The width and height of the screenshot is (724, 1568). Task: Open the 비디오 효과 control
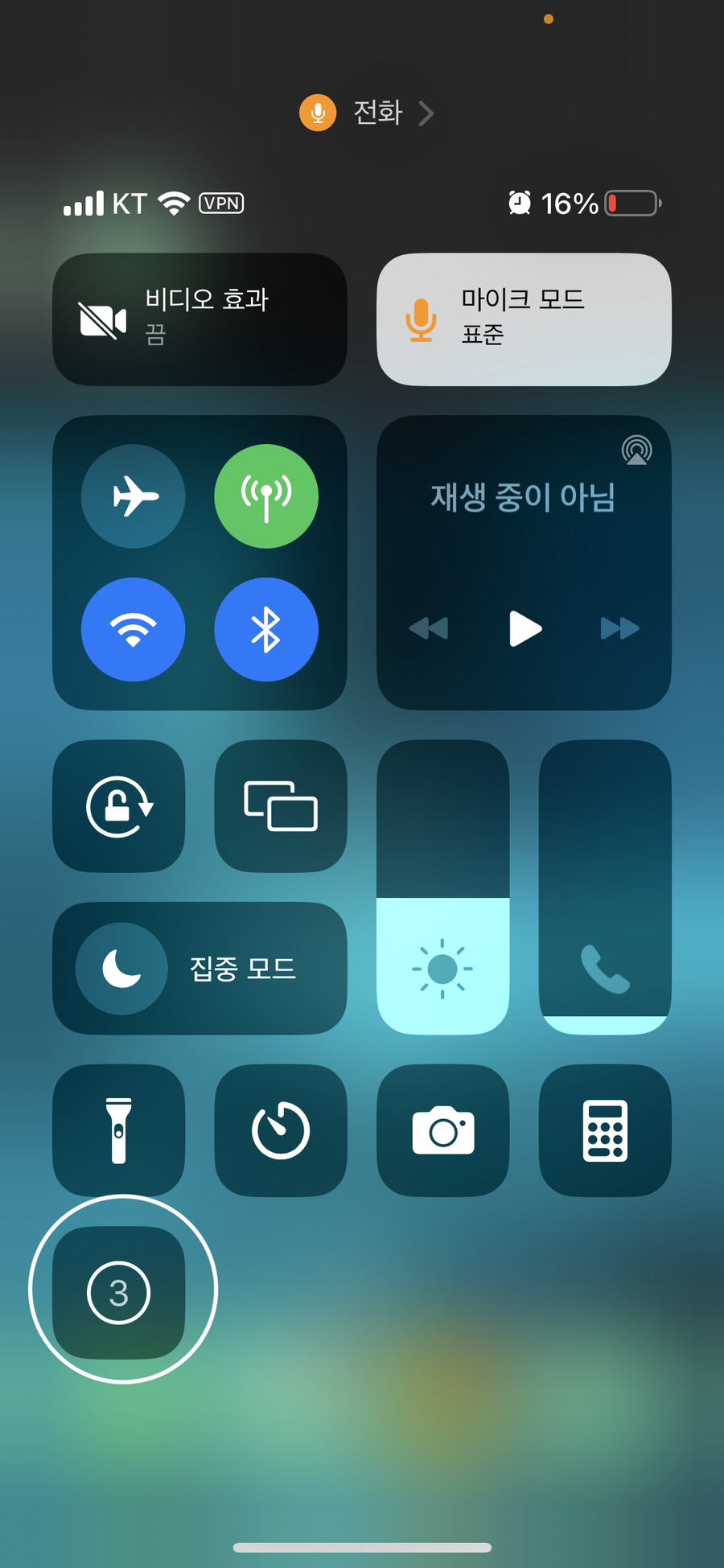click(200, 319)
